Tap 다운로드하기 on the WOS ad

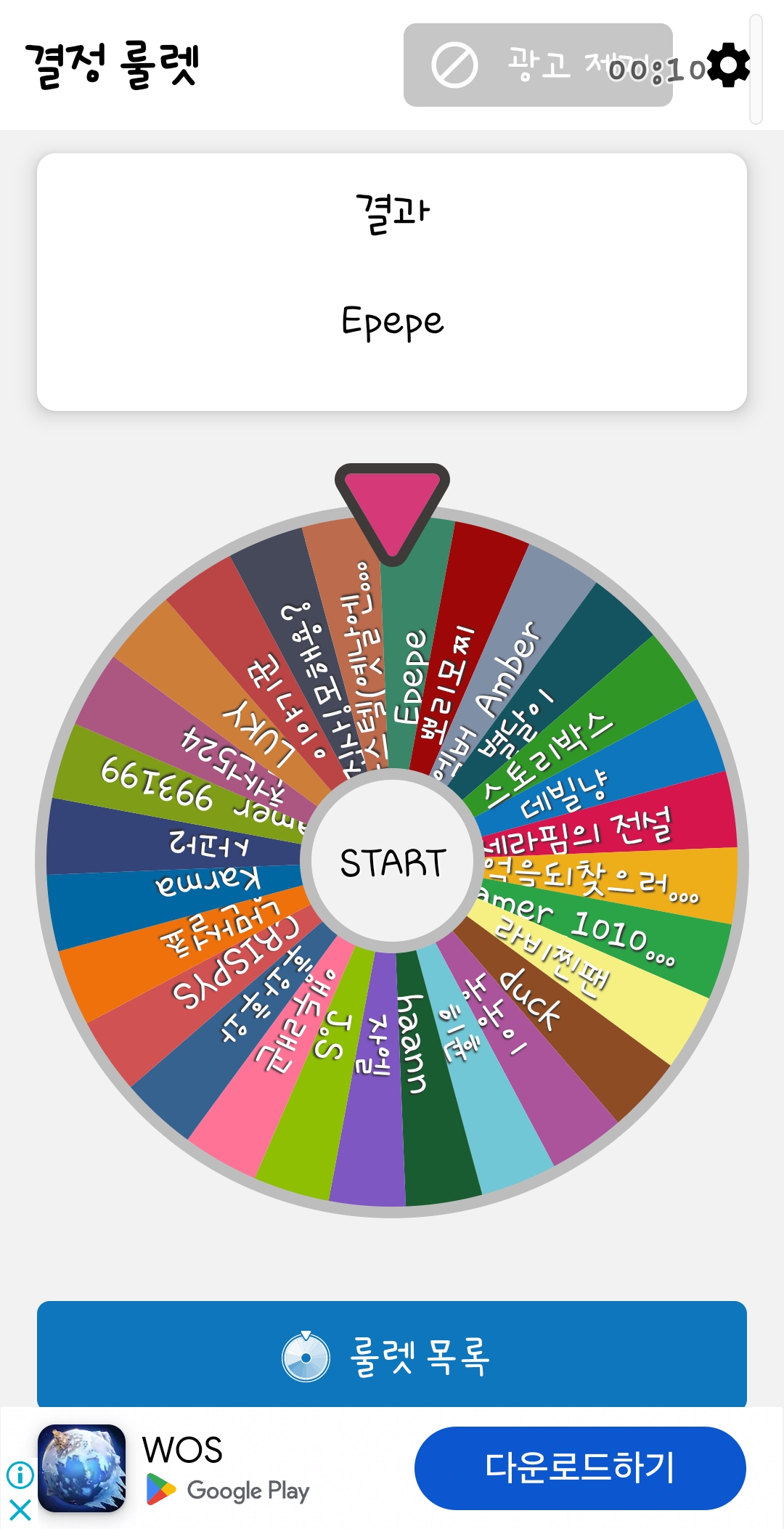click(x=579, y=1467)
